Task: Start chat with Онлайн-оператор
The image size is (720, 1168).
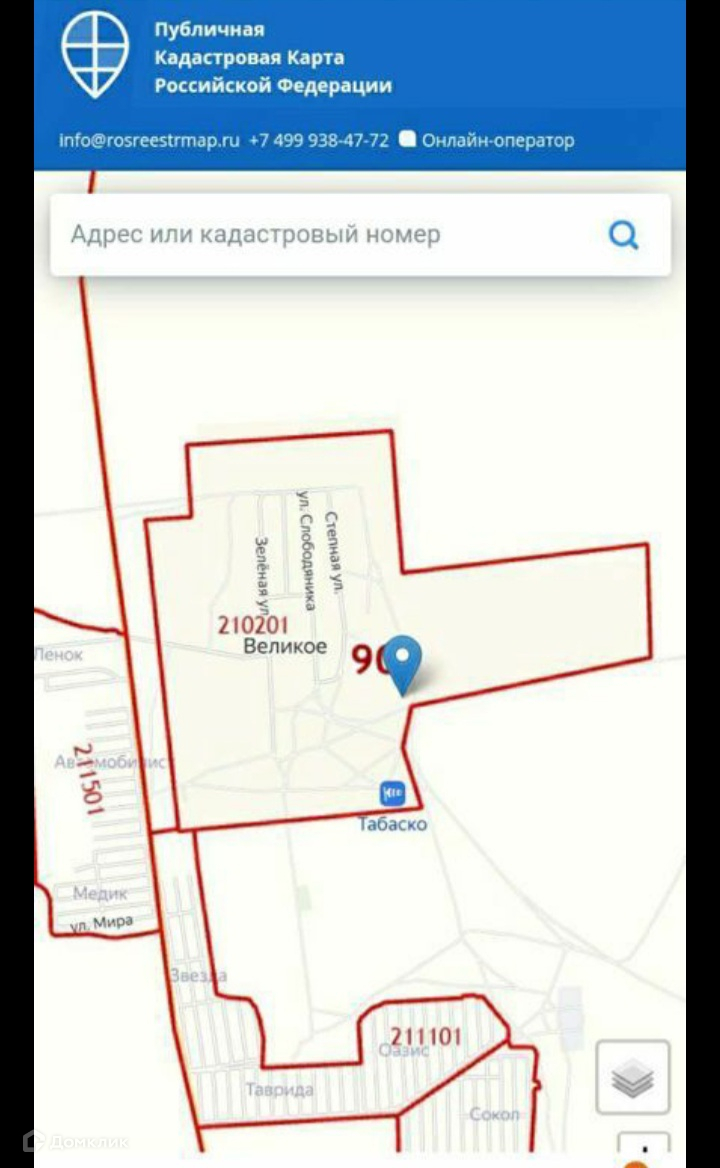Action: pos(487,140)
